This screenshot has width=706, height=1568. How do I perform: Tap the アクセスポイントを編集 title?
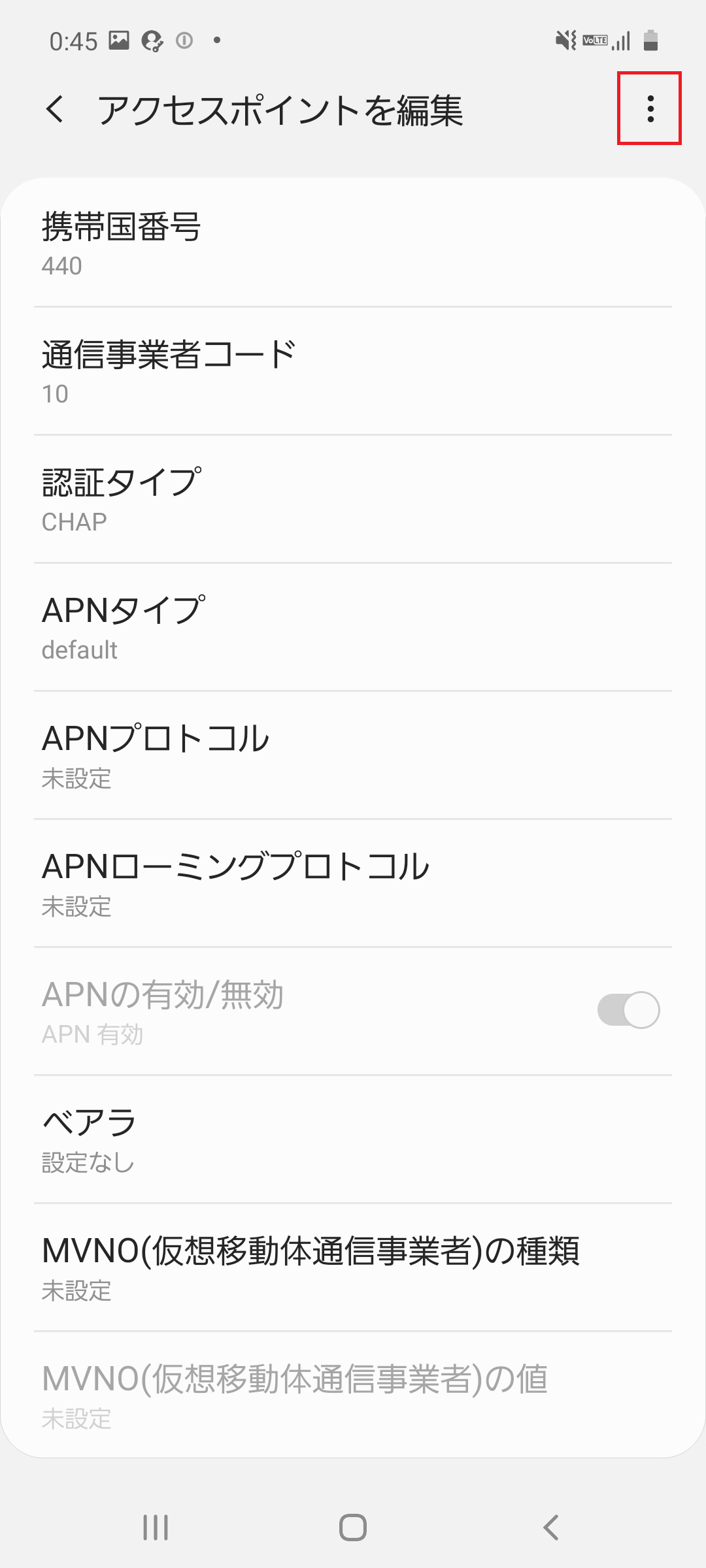(281, 110)
